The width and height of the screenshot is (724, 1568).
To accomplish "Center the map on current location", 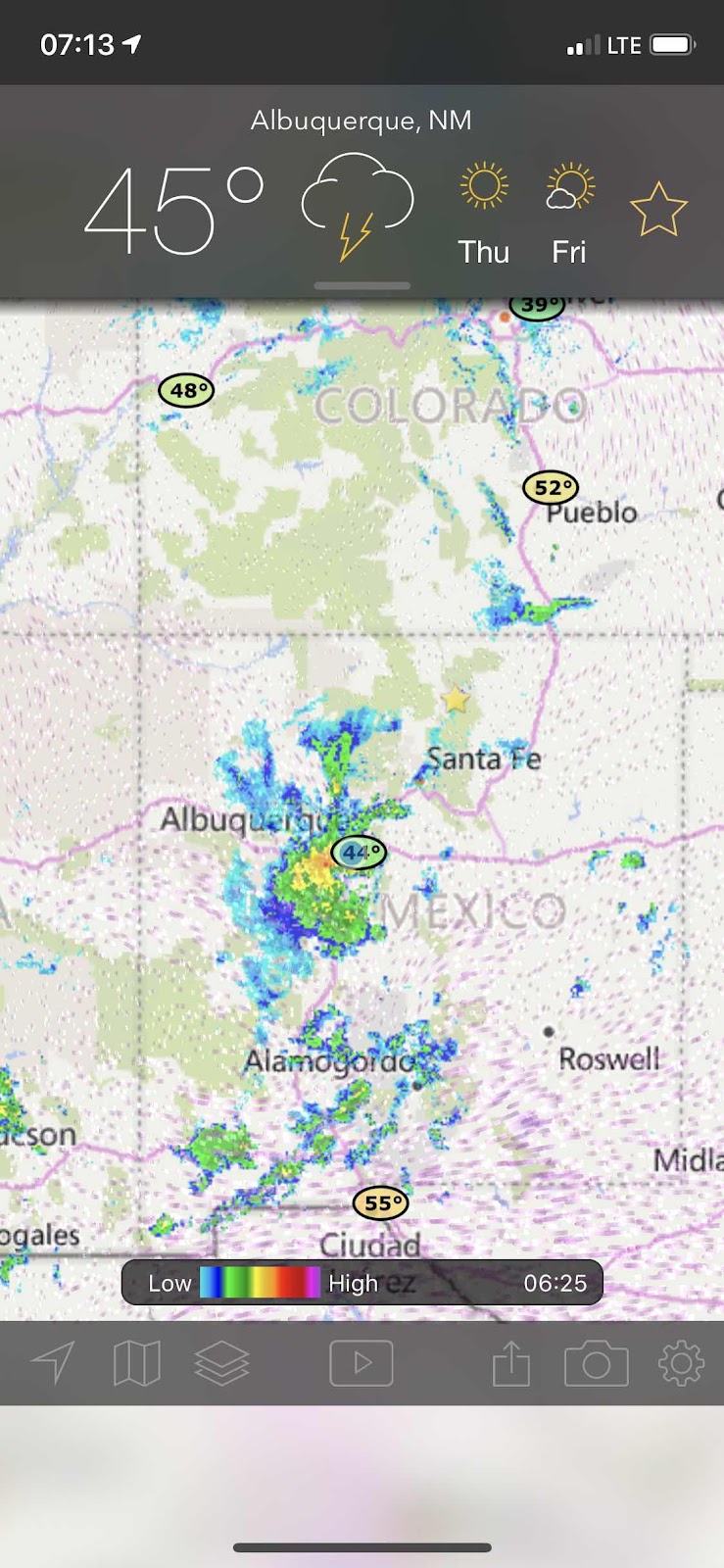I will (x=53, y=1363).
